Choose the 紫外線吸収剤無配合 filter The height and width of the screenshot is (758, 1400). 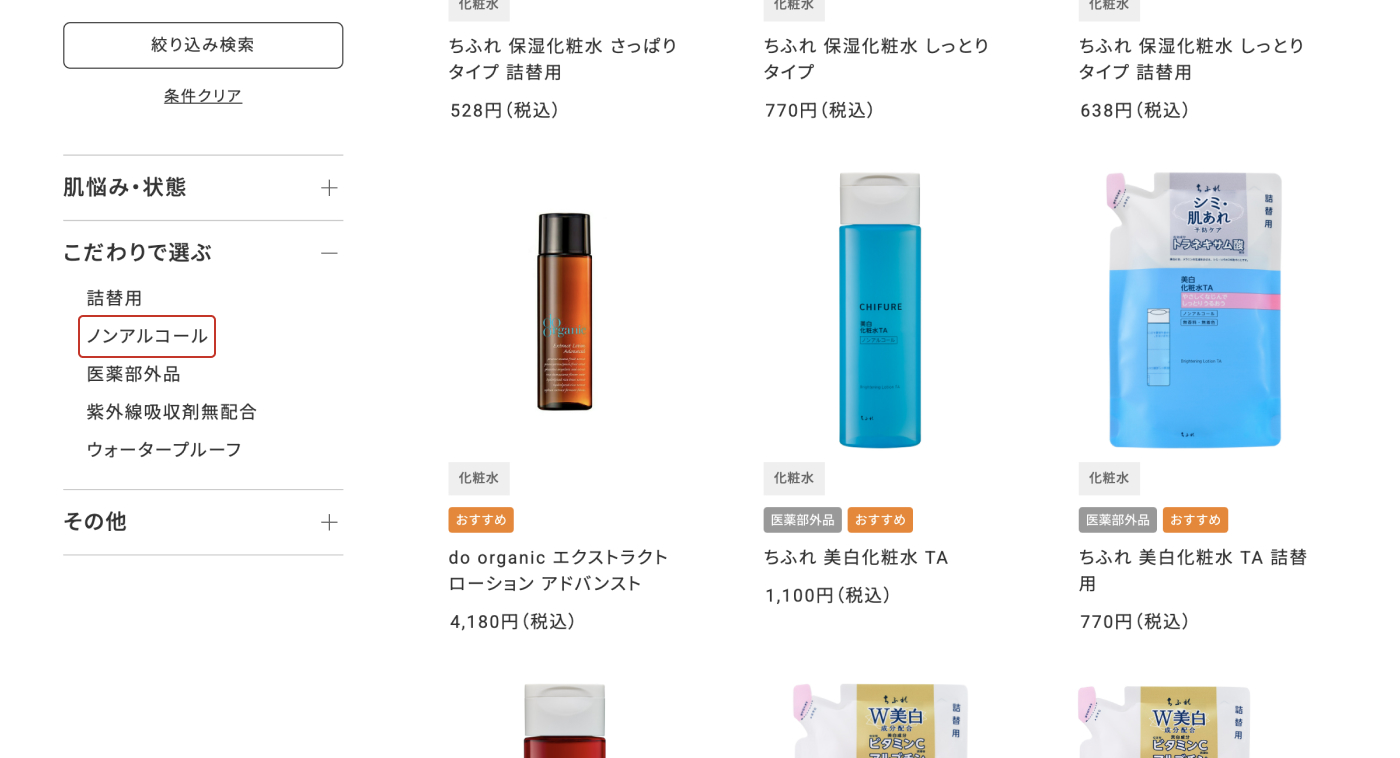tap(171, 412)
